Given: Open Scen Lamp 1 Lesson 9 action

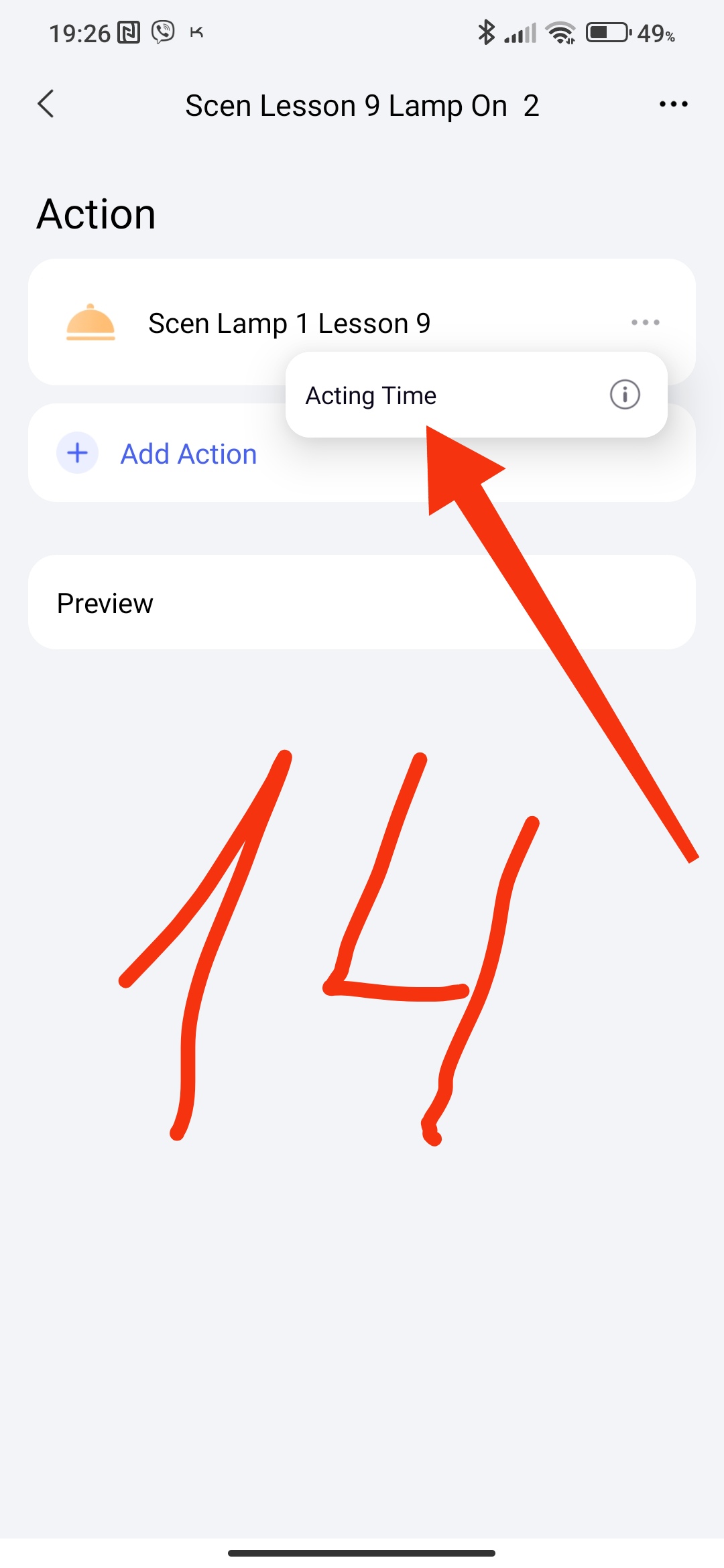Looking at the screenshot, I should click(x=288, y=323).
